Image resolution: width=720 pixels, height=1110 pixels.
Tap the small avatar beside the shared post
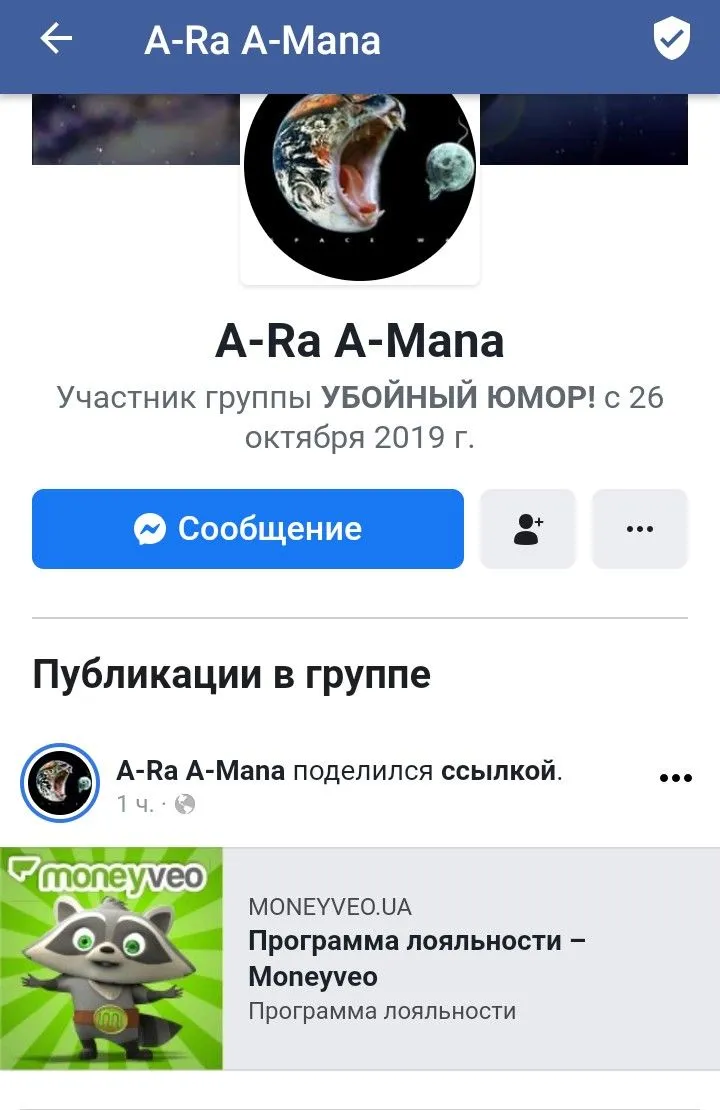click(x=60, y=784)
